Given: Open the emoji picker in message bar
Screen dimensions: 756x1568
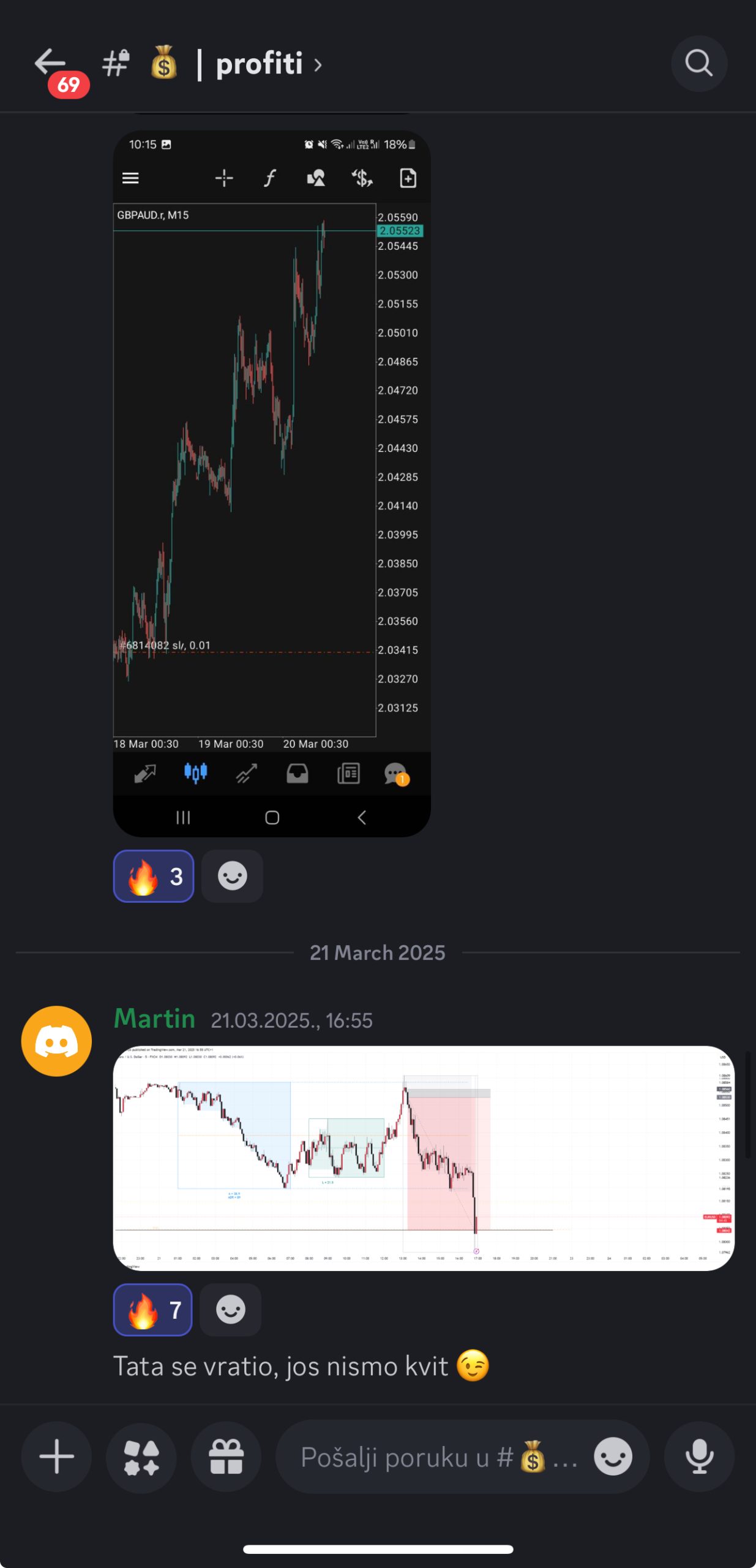Looking at the screenshot, I should 613,1457.
